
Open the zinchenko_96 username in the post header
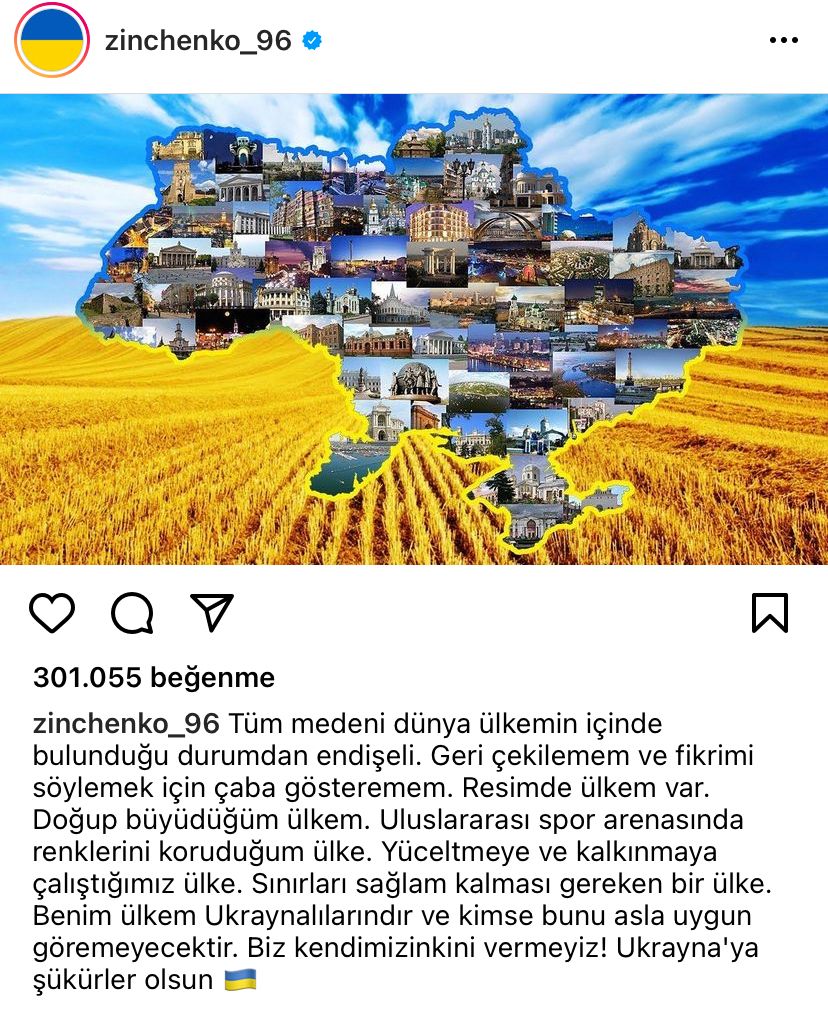tap(198, 41)
